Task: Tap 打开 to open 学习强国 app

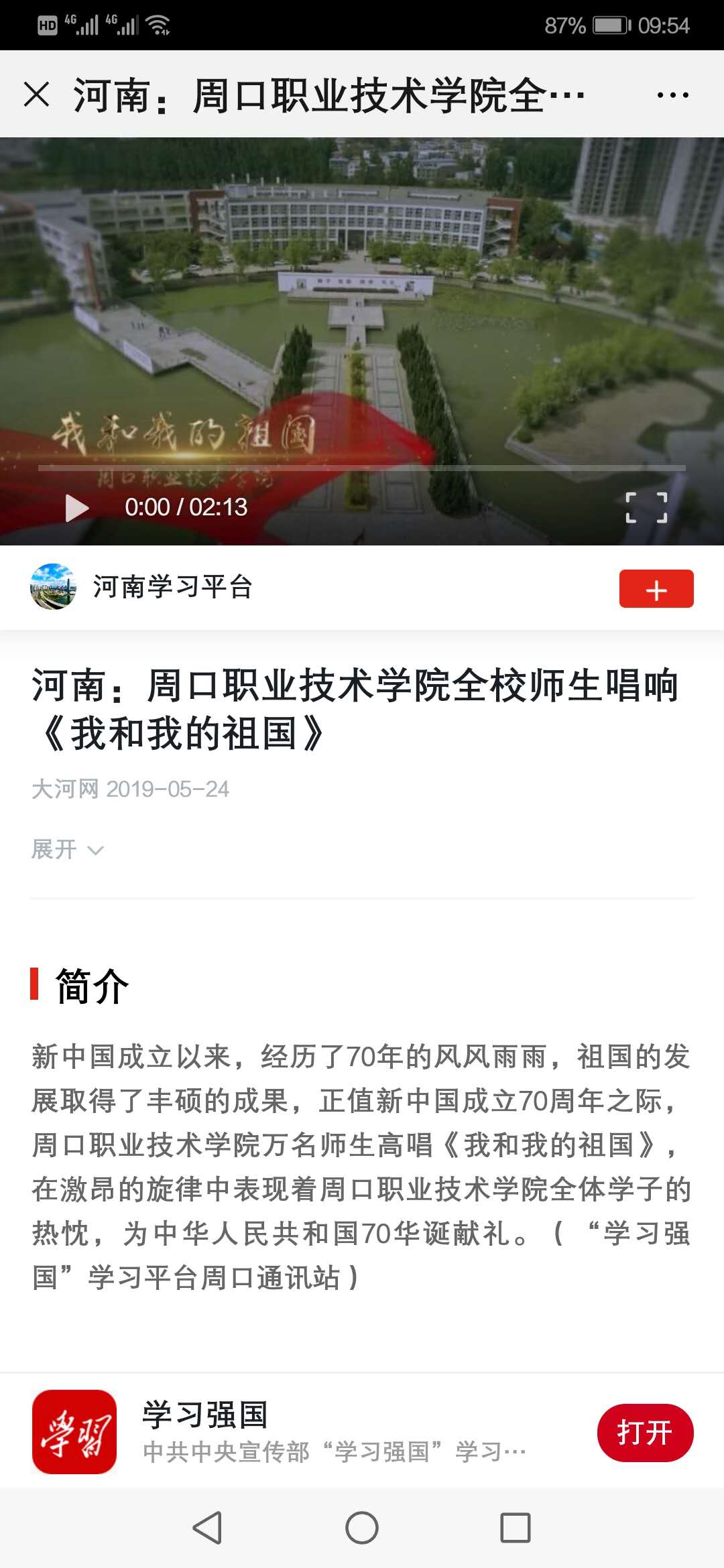Action: 645,1433
